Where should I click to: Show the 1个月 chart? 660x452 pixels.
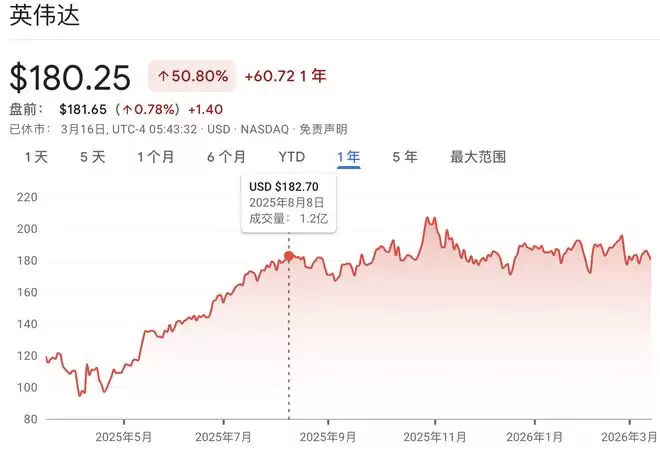point(155,157)
